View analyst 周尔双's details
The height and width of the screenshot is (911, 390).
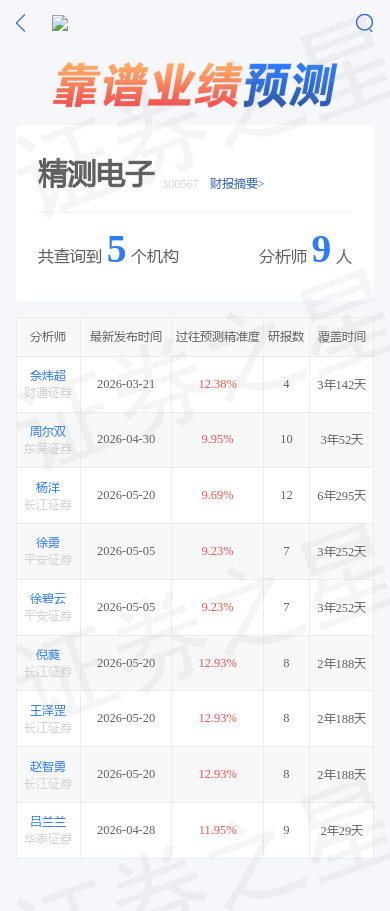pos(48,432)
